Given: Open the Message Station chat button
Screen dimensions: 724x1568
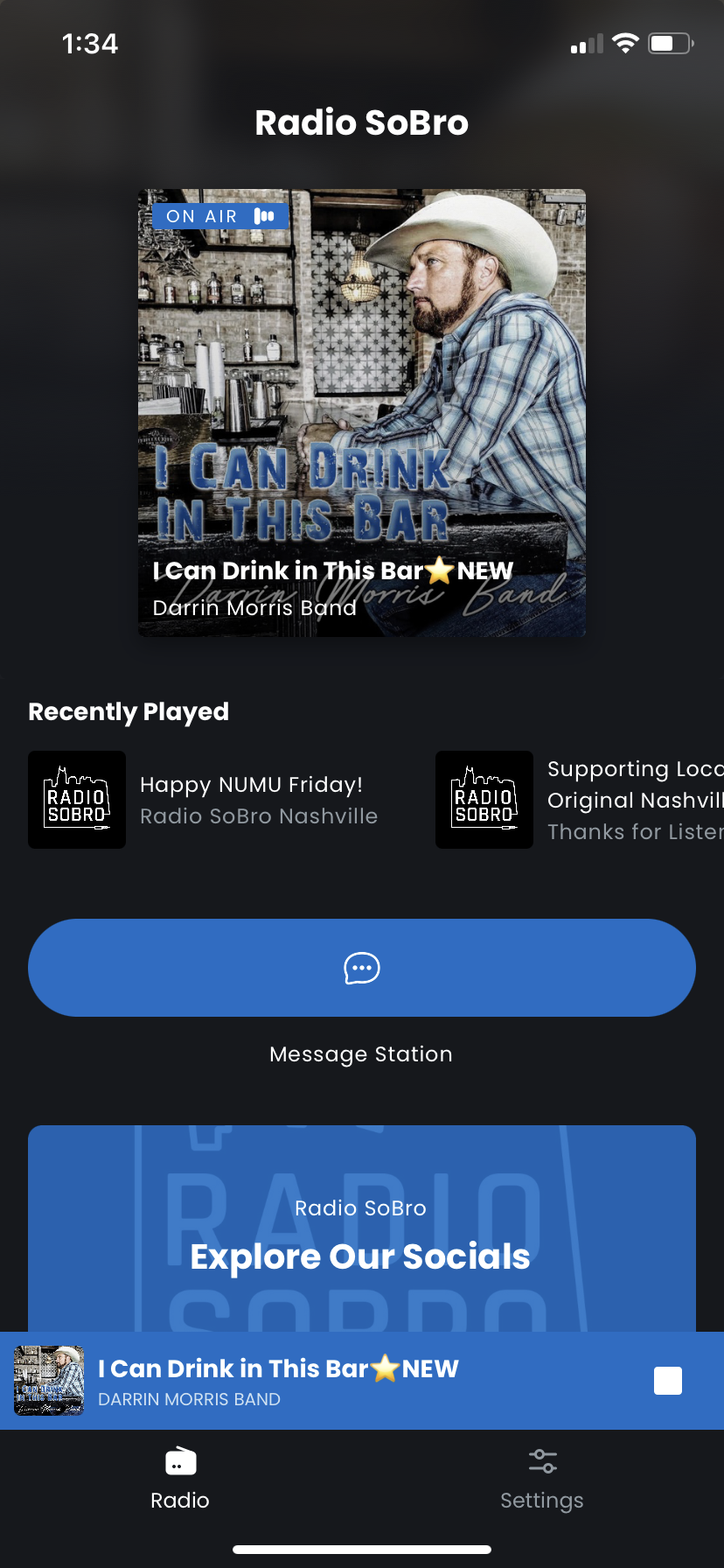Looking at the screenshot, I should click(x=362, y=968).
